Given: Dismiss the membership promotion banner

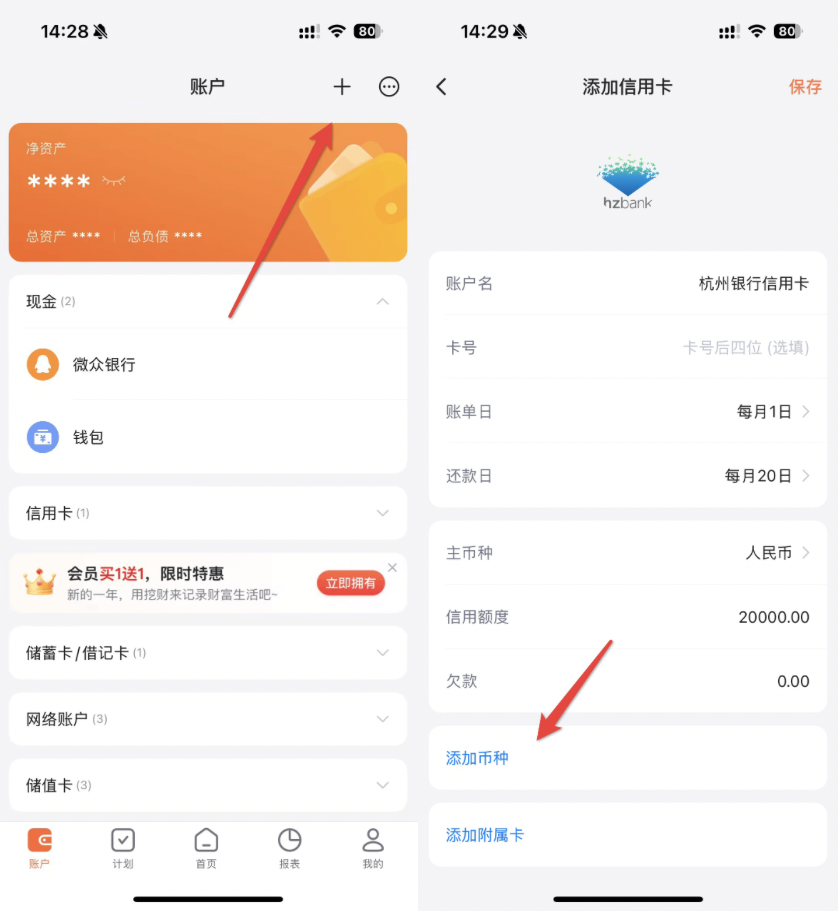Looking at the screenshot, I should click(392, 568).
